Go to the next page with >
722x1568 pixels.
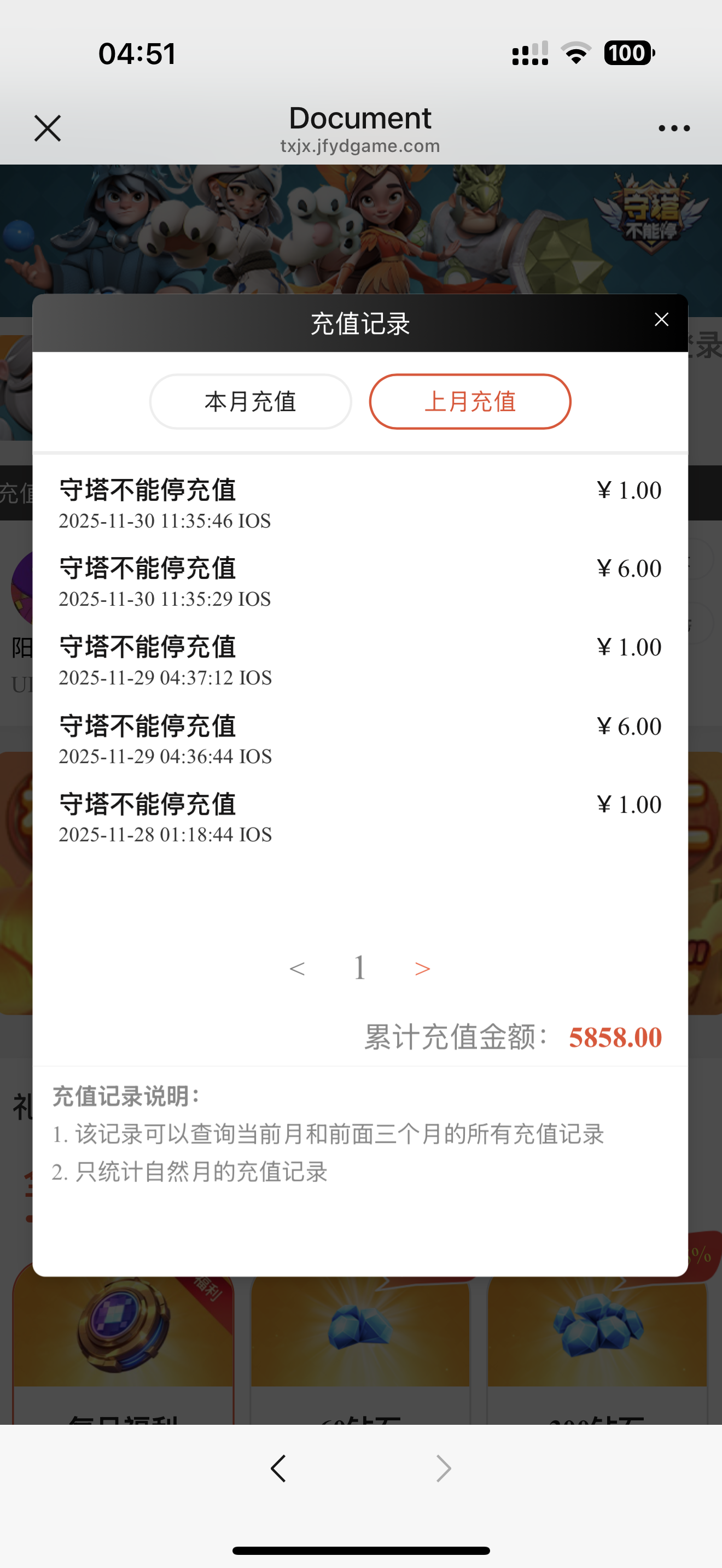click(422, 968)
